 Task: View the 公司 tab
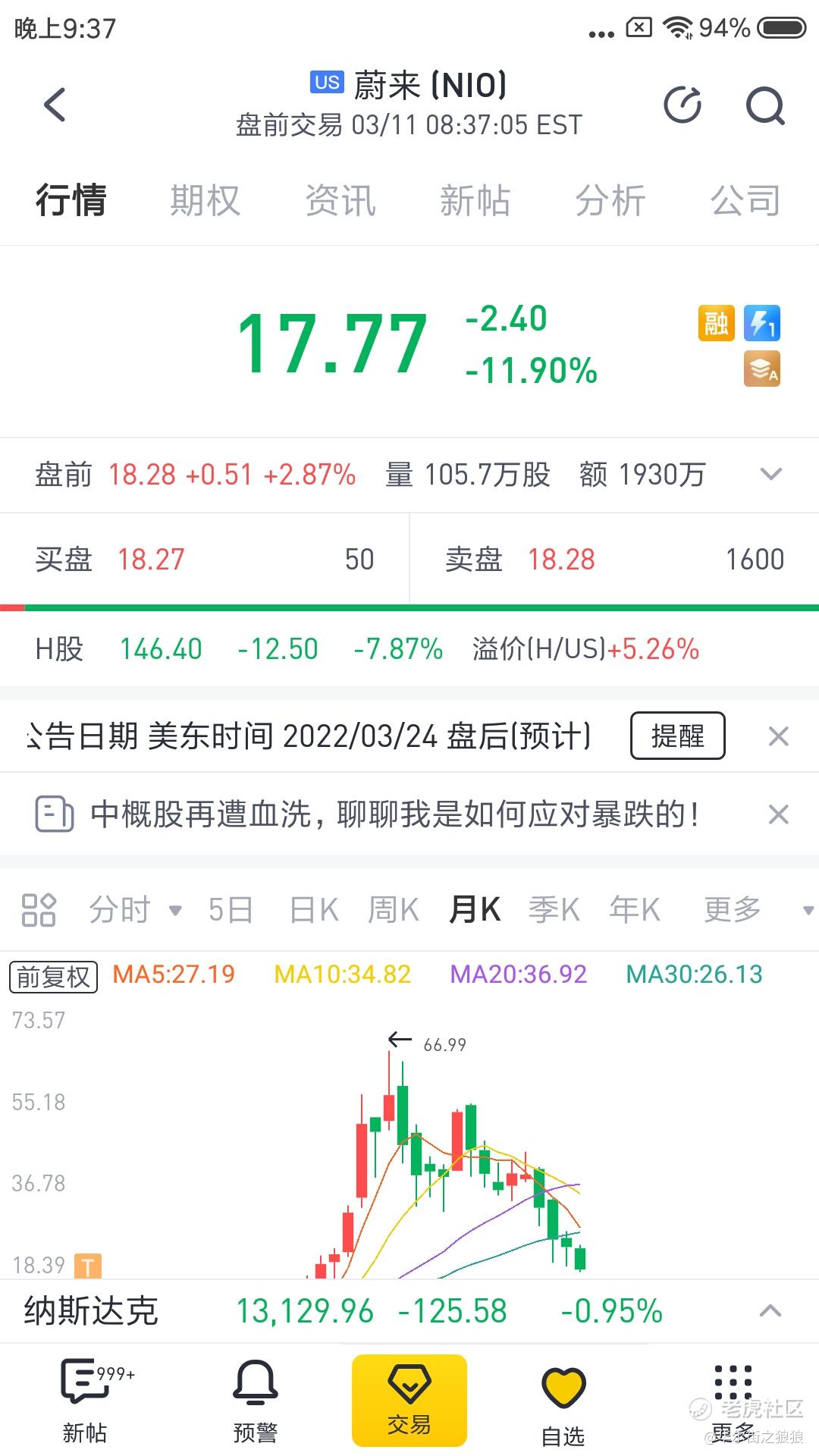tap(745, 200)
